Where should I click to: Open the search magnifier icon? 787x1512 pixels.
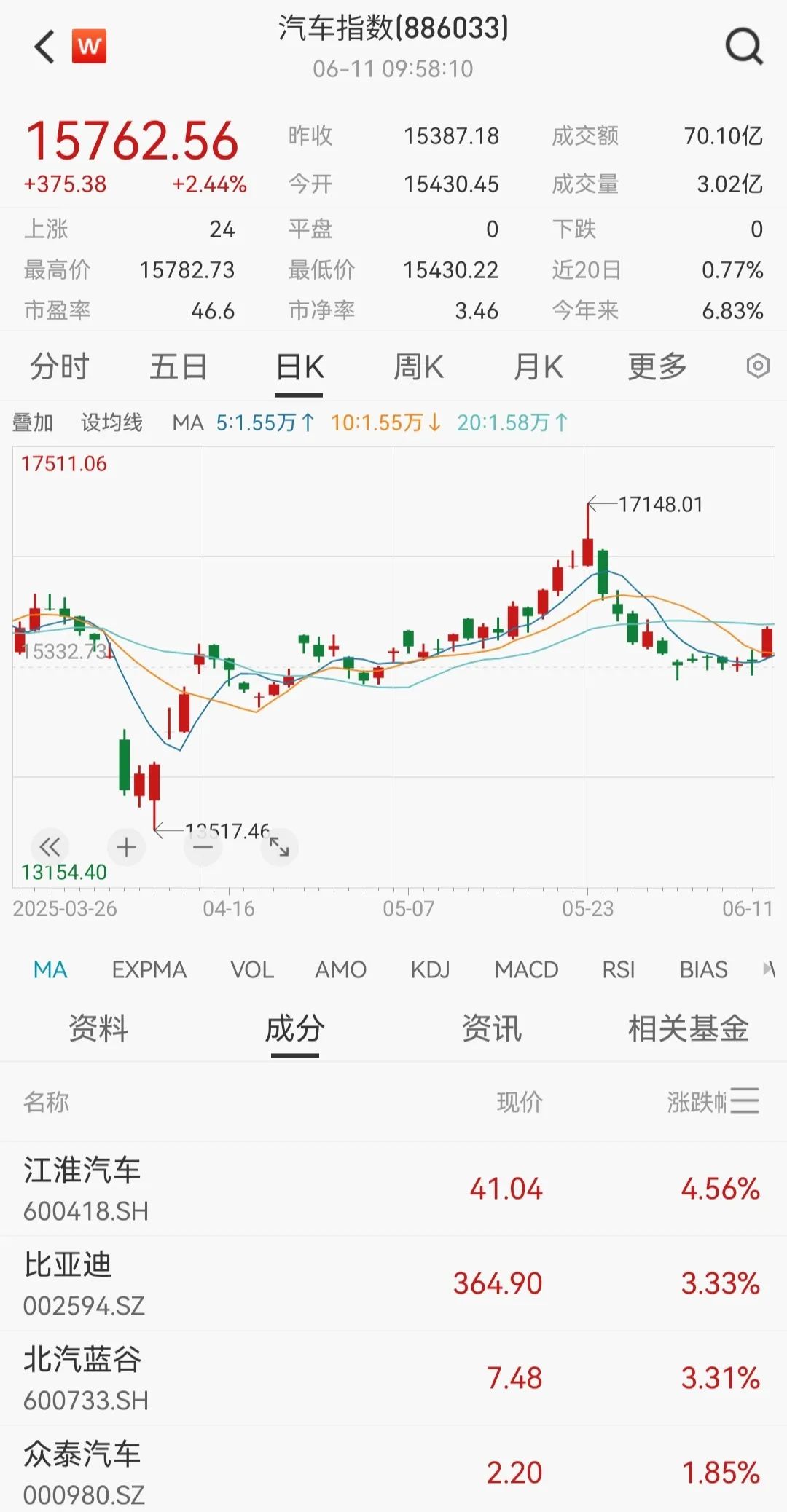click(744, 47)
